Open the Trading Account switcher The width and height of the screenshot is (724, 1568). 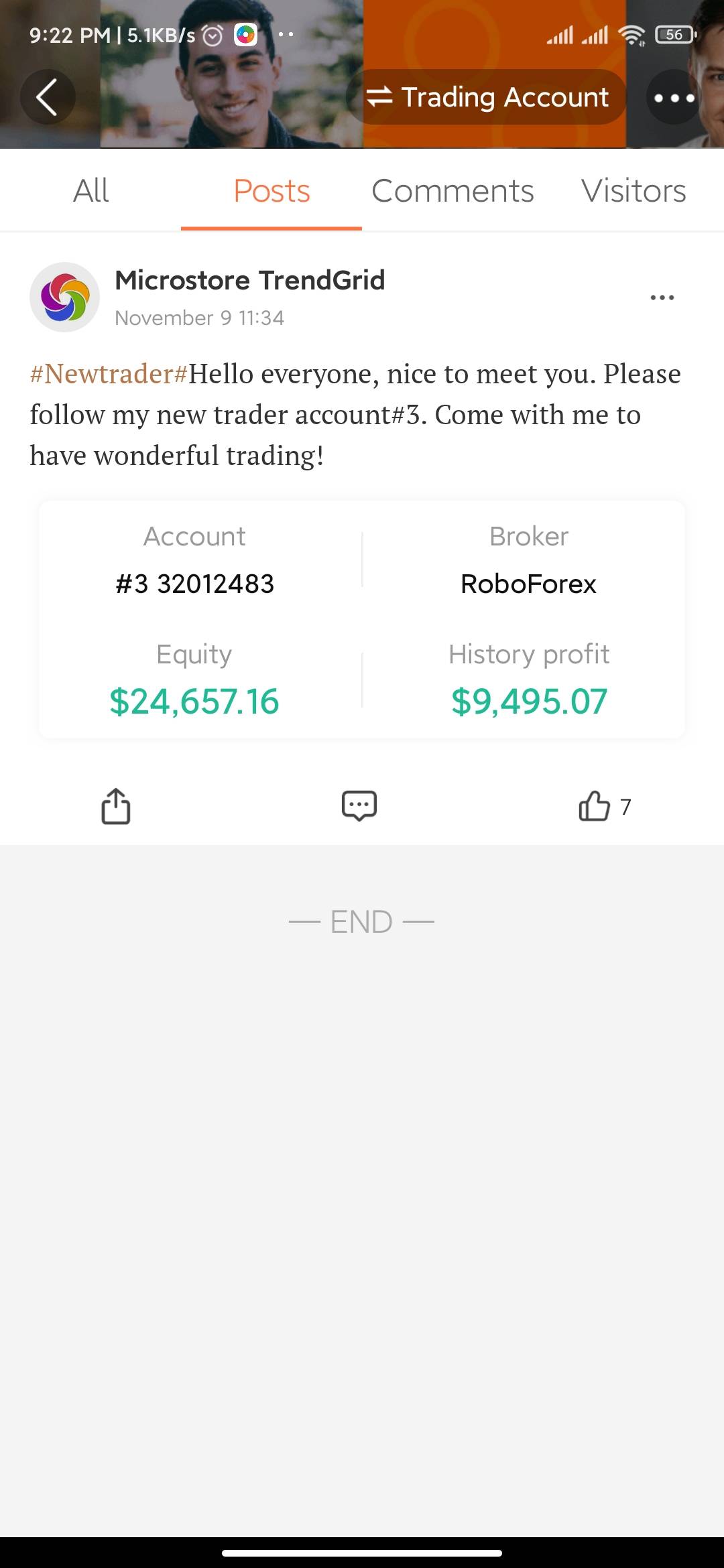pyautogui.click(x=487, y=97)
